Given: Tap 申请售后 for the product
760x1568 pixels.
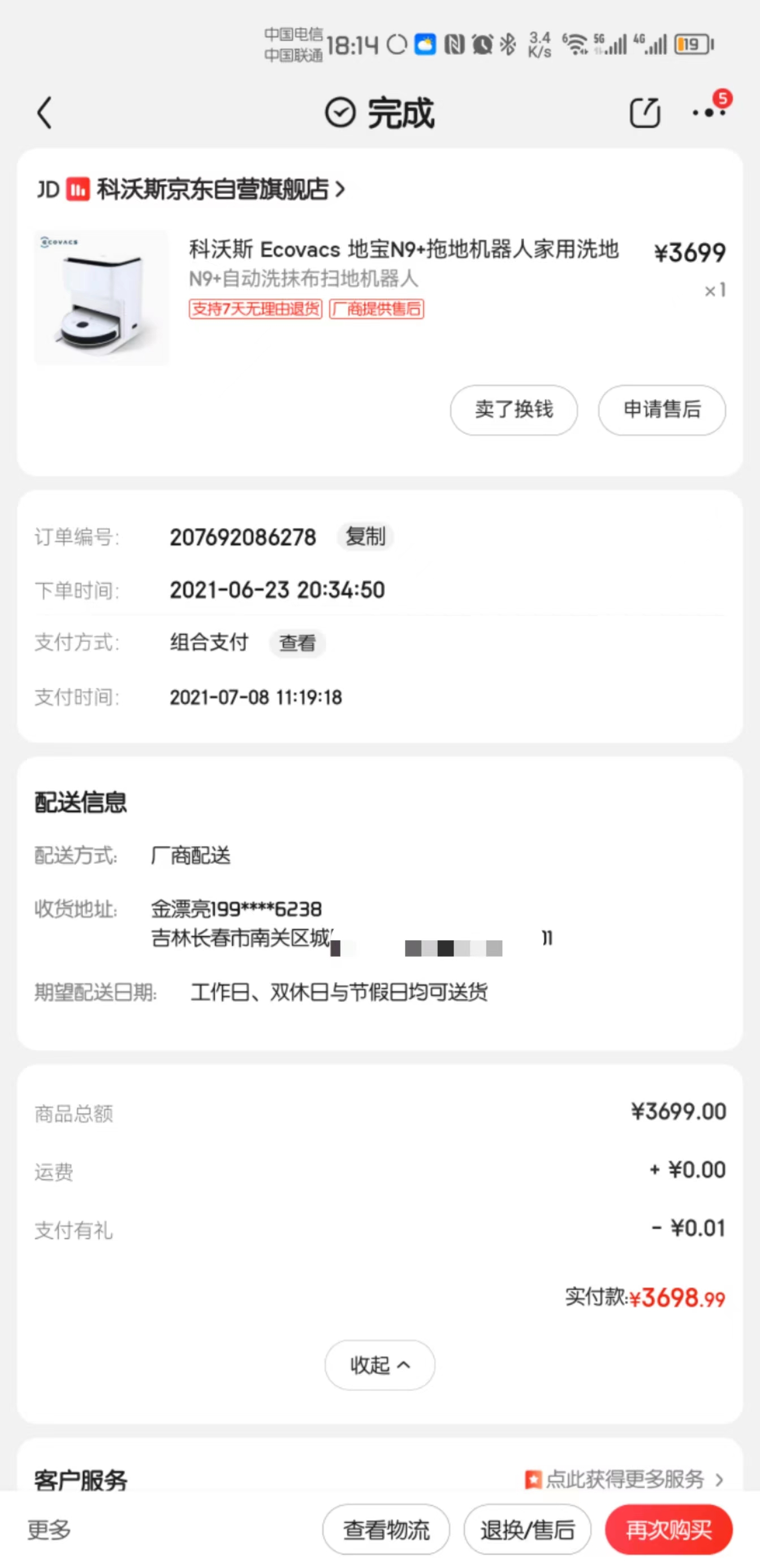Looking at the screenshot, I should click(662, 410).
